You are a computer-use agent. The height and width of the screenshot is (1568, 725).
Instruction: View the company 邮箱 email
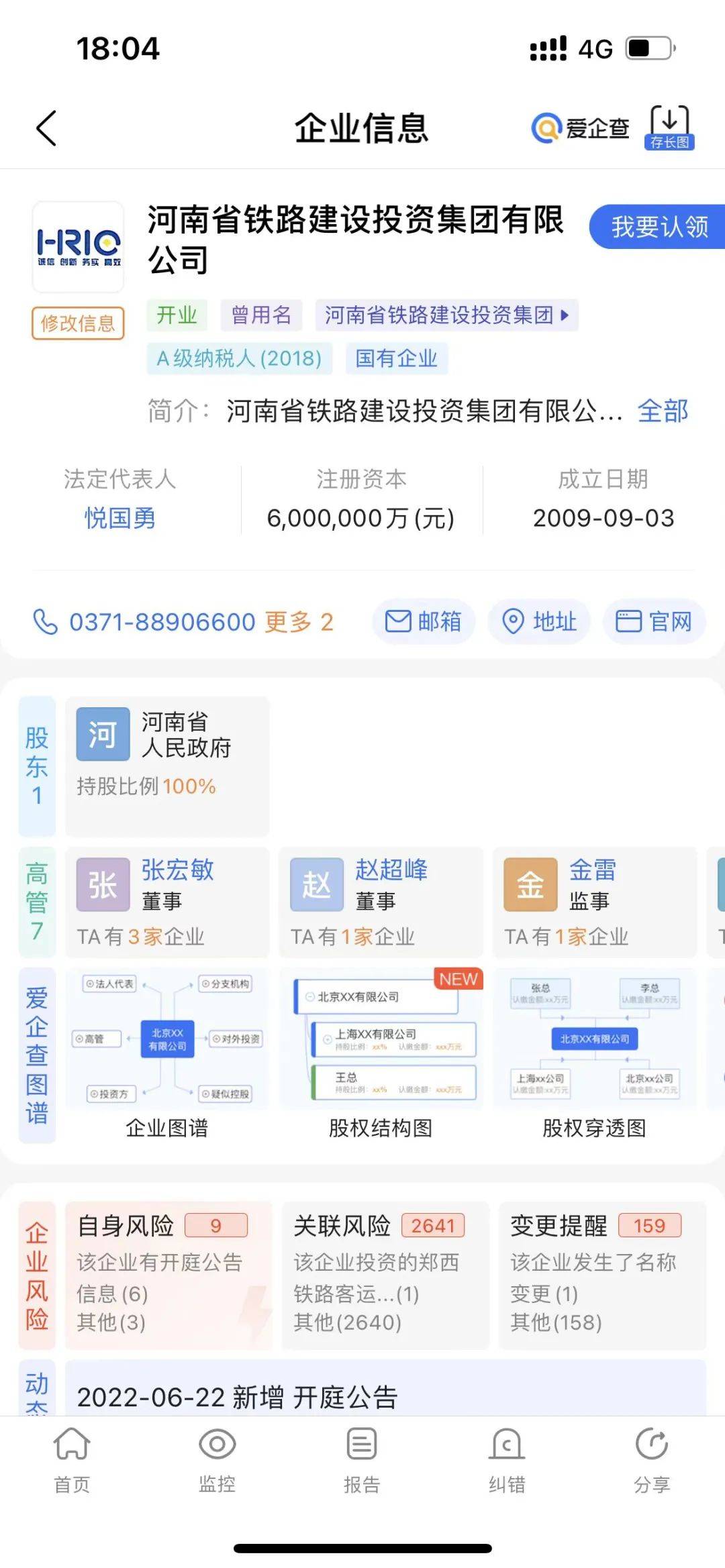tap(424, 621)
